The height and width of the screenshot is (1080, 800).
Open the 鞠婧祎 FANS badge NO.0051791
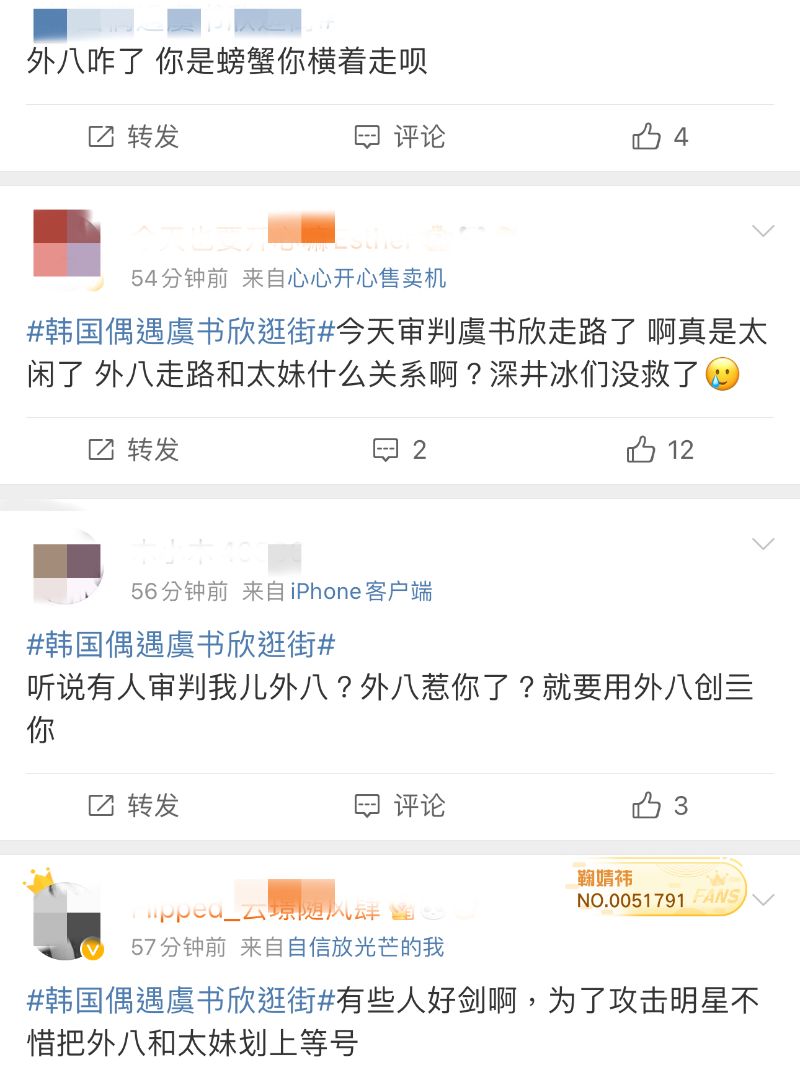click(658, 888)
